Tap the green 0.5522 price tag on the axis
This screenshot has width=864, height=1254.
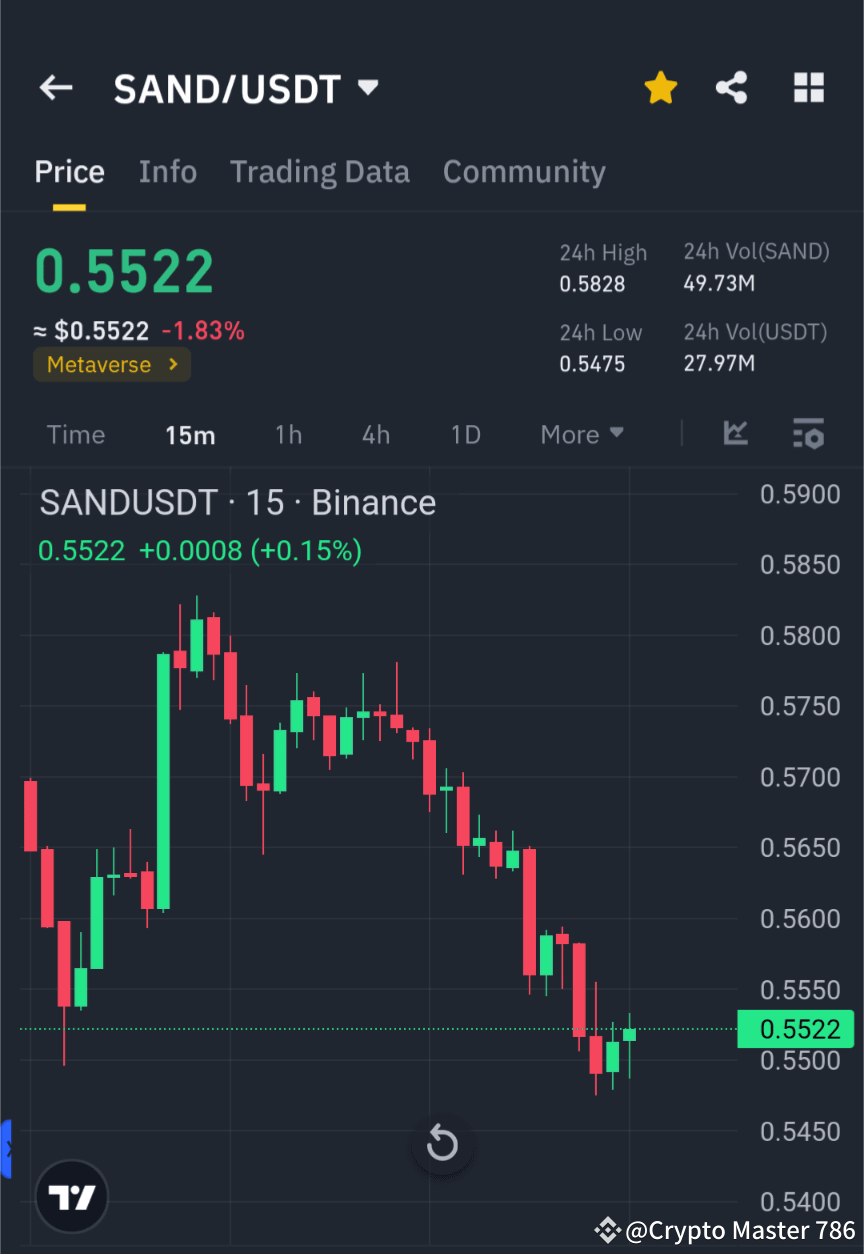click(796, 1028)
